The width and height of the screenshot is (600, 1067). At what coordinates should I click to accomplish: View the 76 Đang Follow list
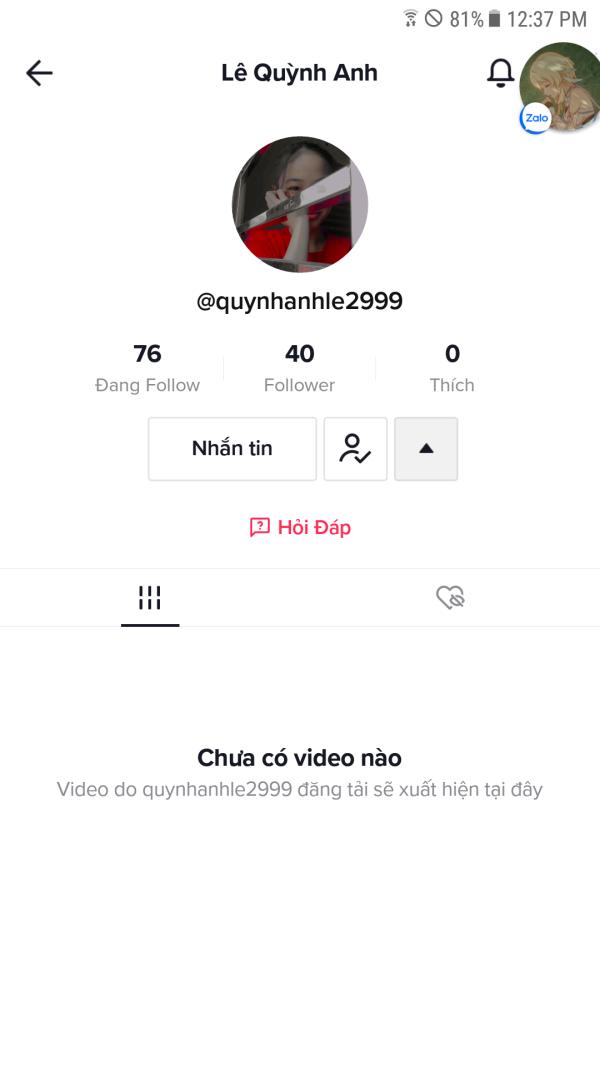pyautogui.click(x=148, y=368)
